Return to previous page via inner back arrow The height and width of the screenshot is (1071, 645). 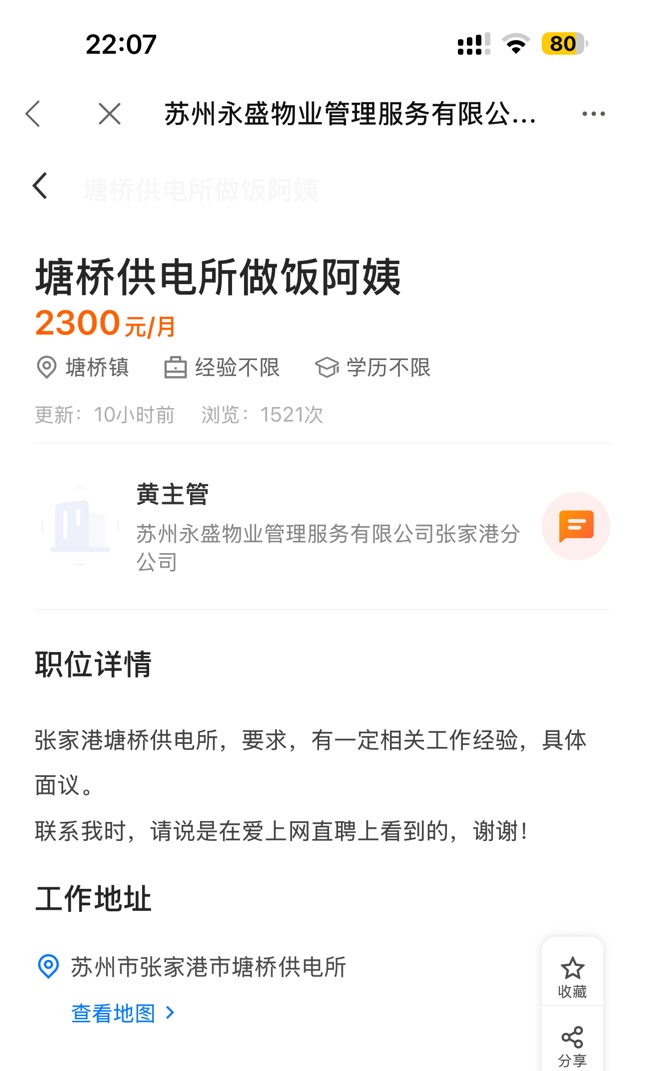coord(40,186)
